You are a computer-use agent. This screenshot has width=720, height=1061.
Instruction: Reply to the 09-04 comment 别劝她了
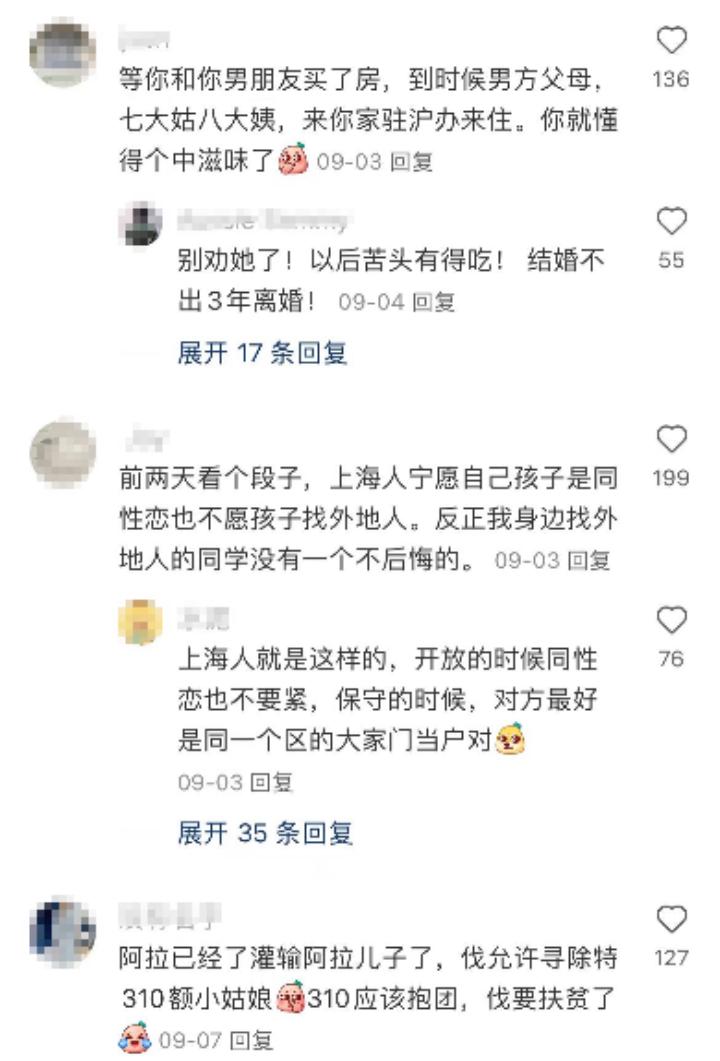pos(433,301)
